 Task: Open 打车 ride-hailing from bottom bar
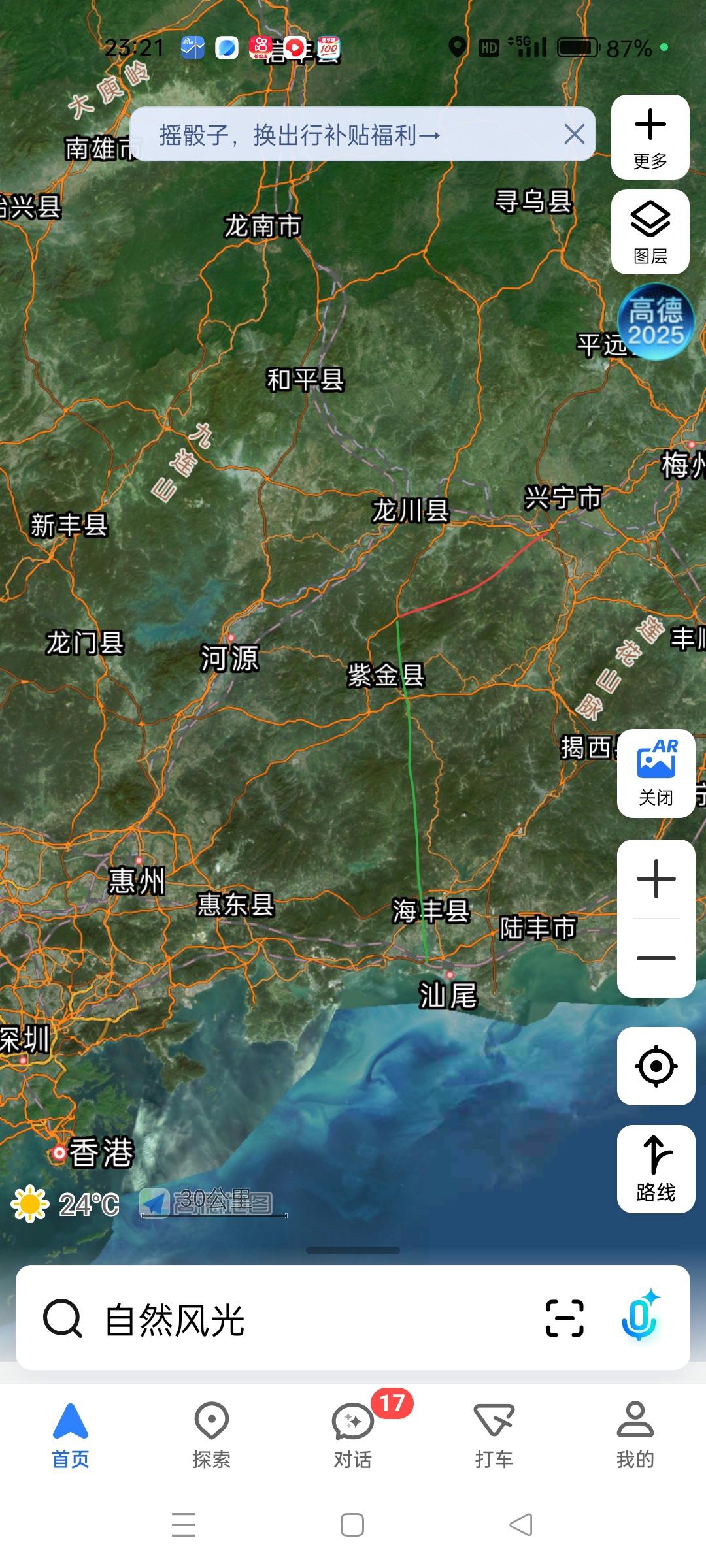(x=495, y=1431)
